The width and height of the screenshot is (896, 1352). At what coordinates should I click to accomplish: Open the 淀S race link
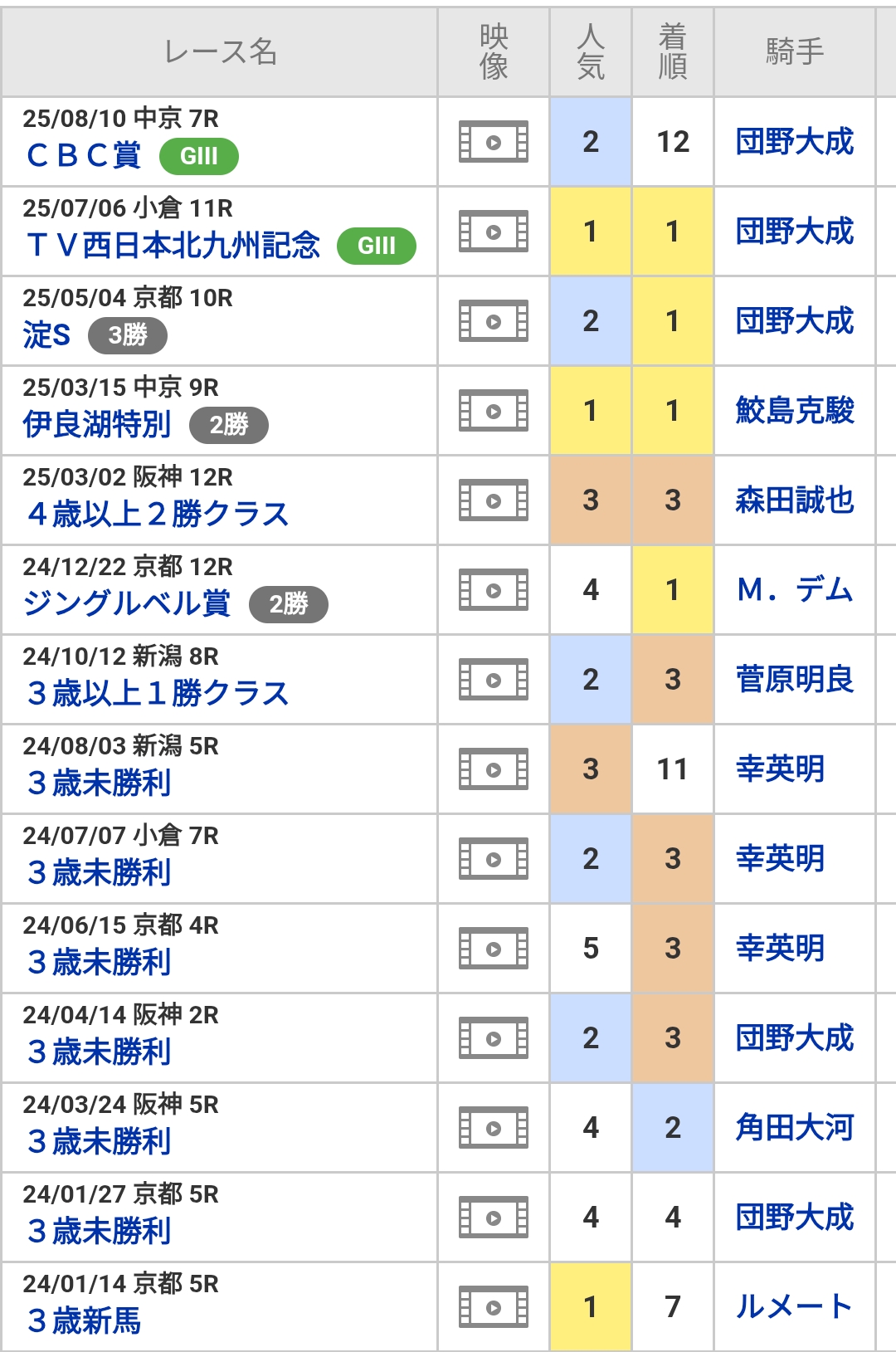pos(47,335)
